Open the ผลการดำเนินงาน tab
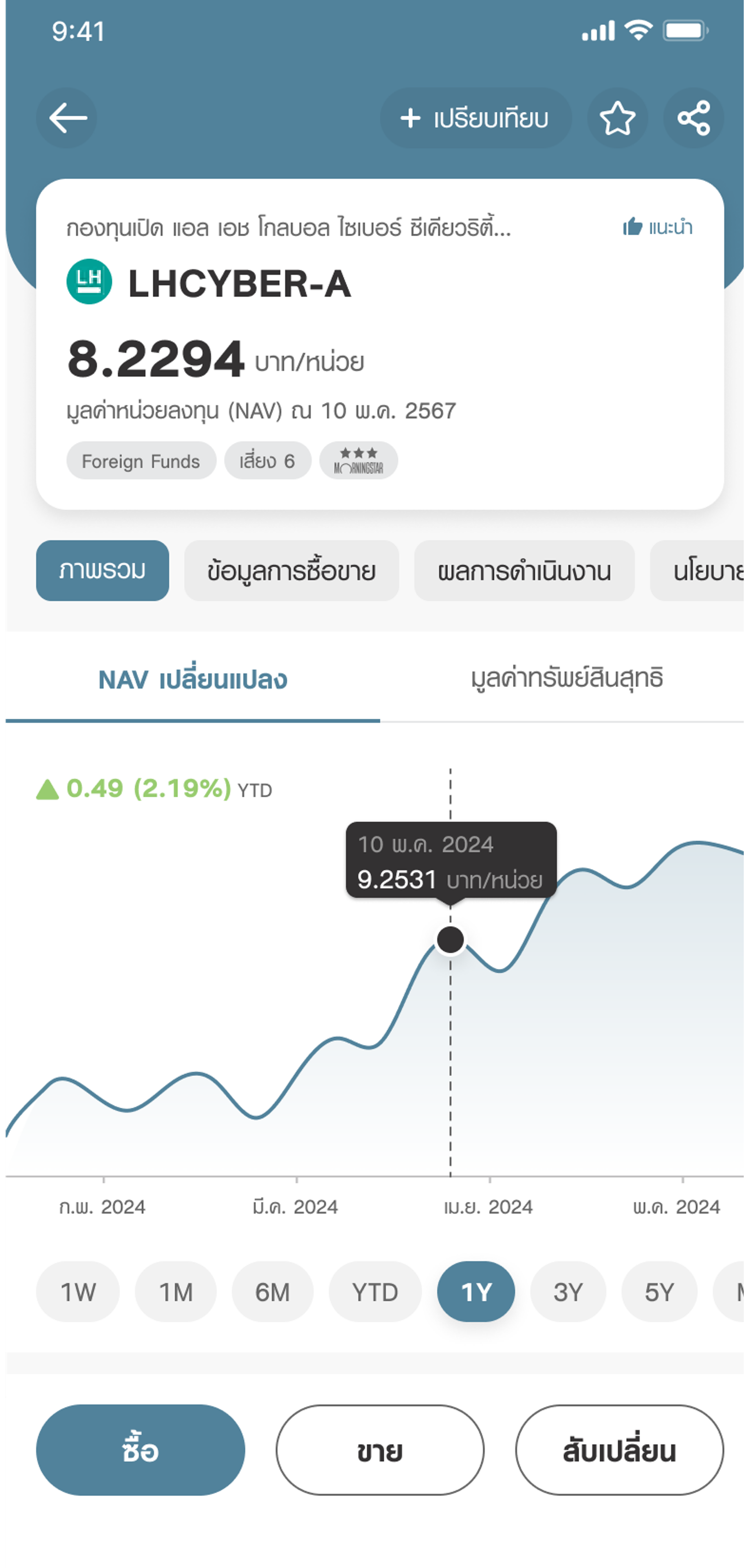Image resolution: width=750 pixels, height=1568 pixels. (524, 571)
